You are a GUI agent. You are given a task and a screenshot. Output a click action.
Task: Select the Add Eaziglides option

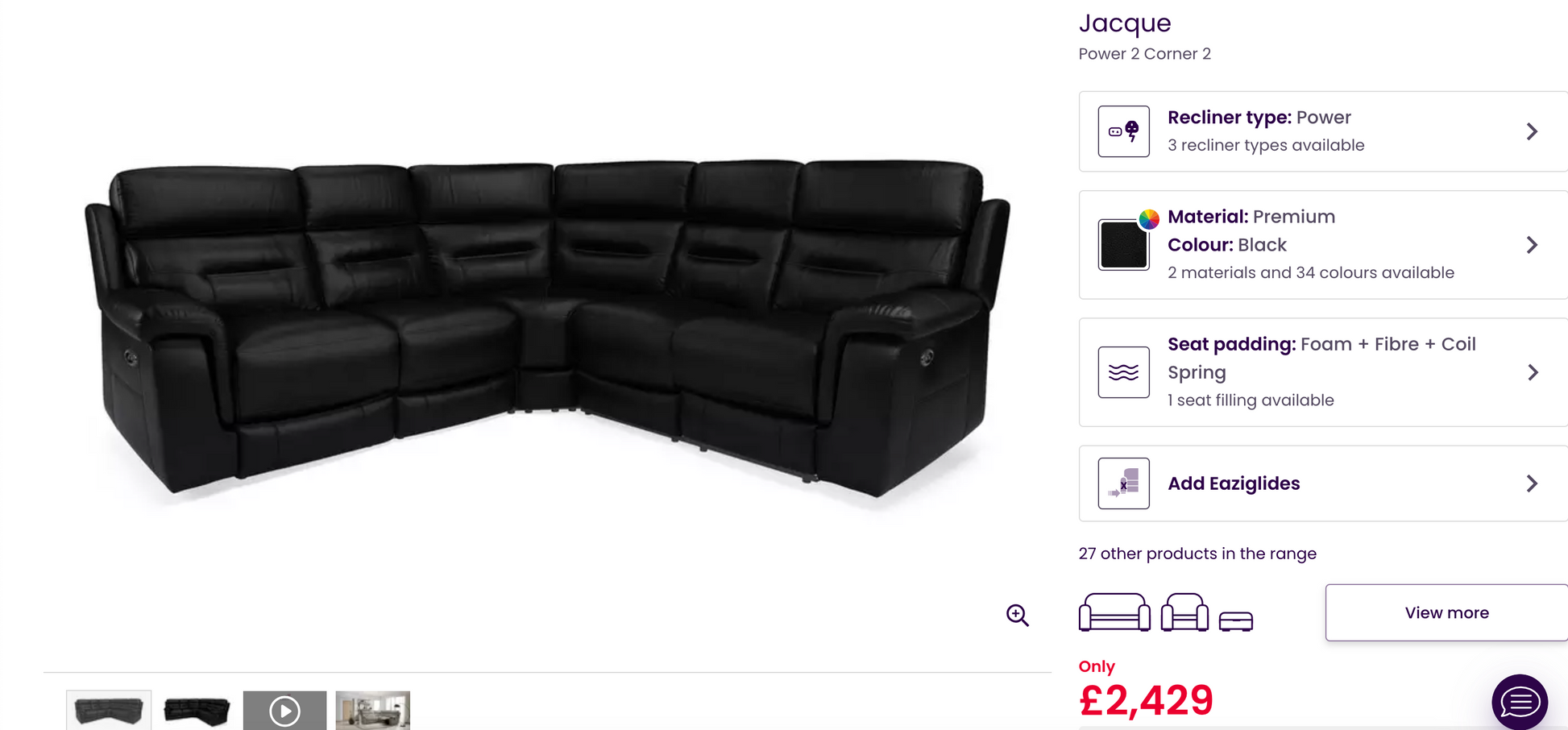click(1321, 483)
